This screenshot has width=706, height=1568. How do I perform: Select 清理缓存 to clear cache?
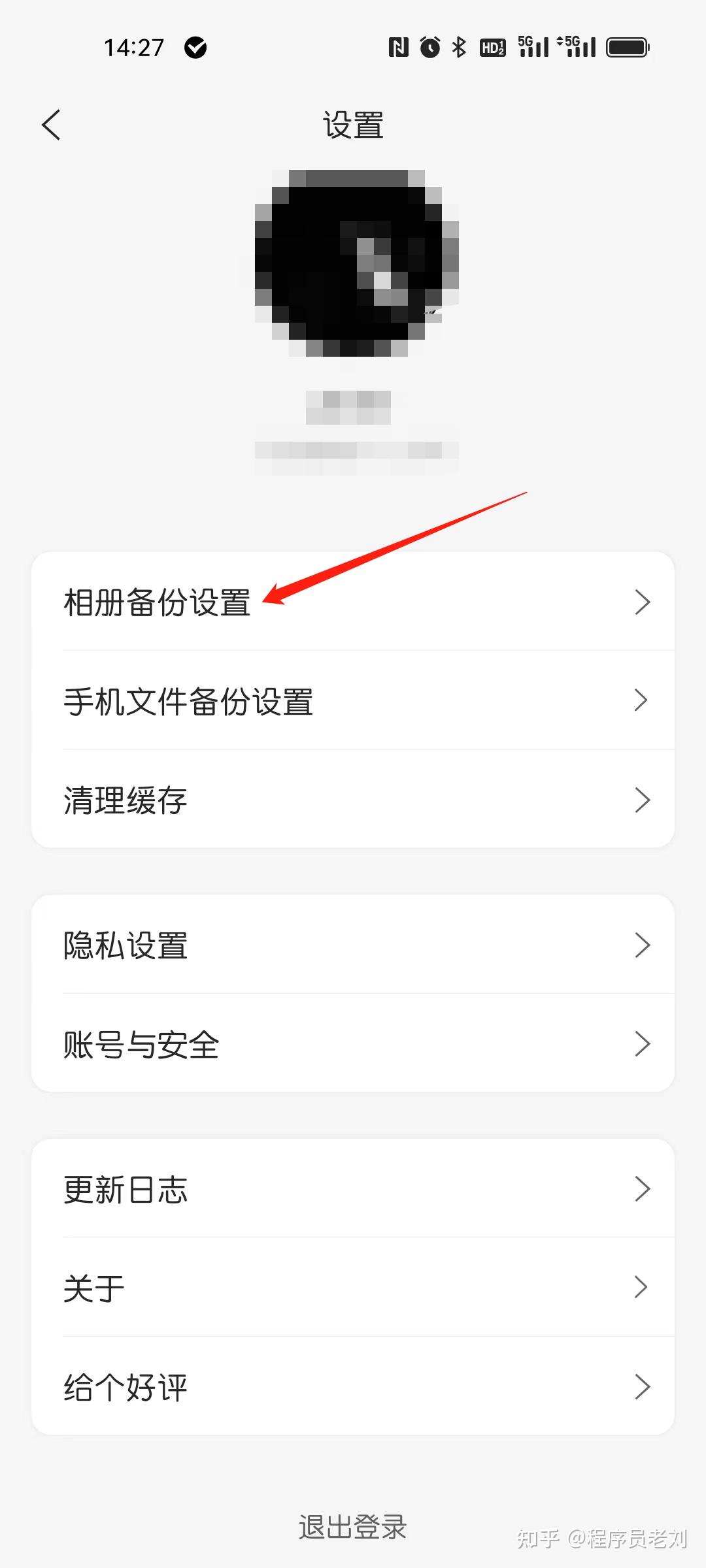[353, 800]
